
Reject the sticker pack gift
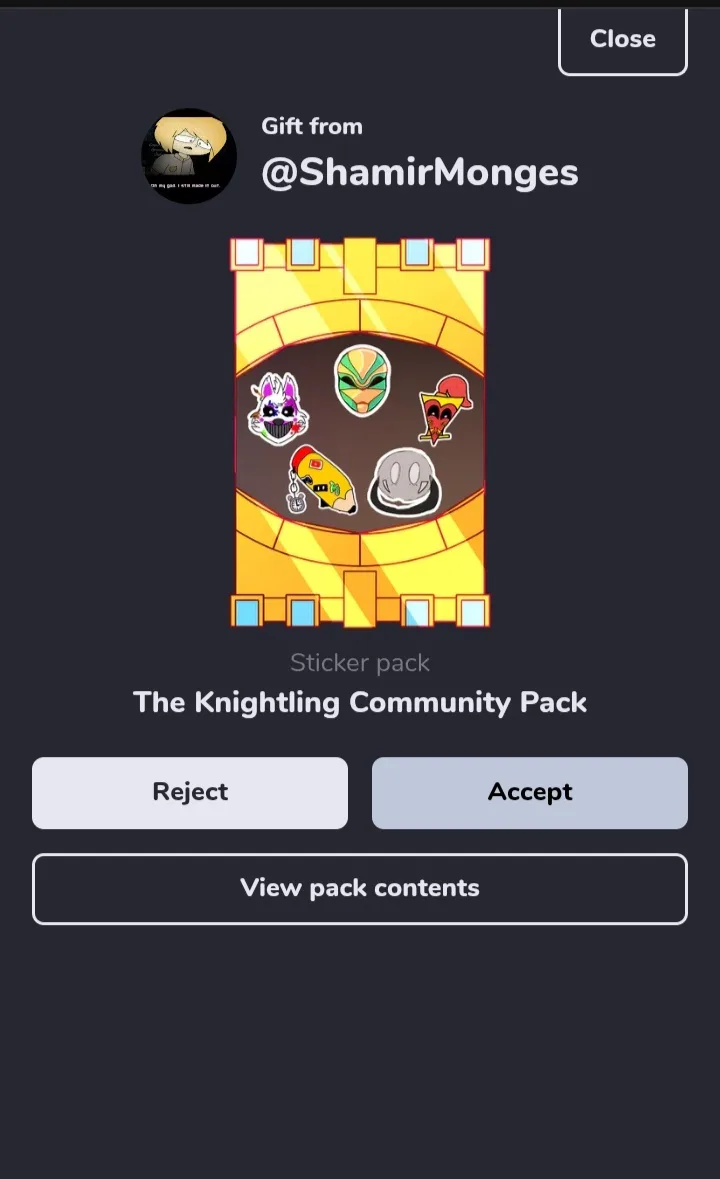tap(190, 793)
